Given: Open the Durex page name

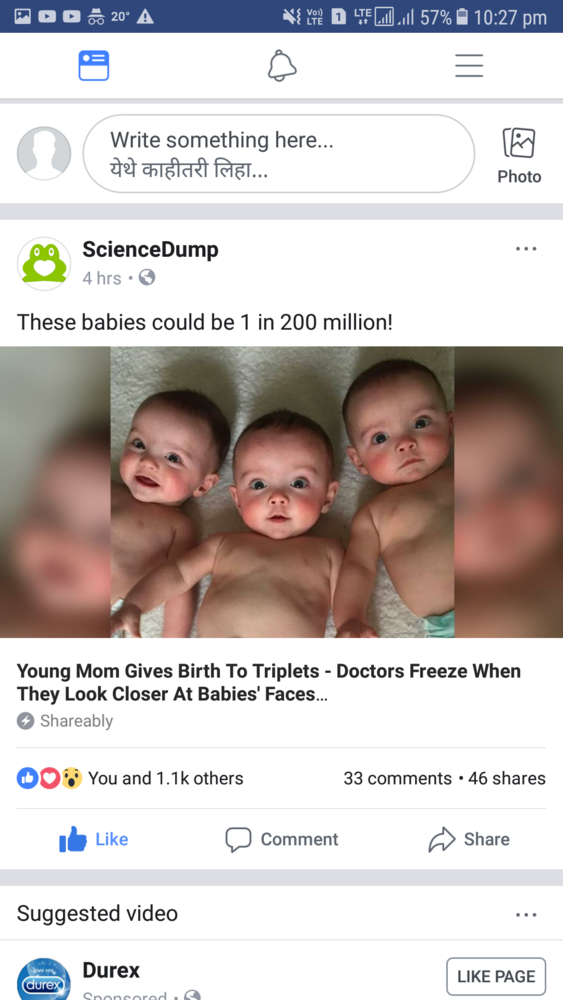Looking at the screenshot, I should [111, 970].
